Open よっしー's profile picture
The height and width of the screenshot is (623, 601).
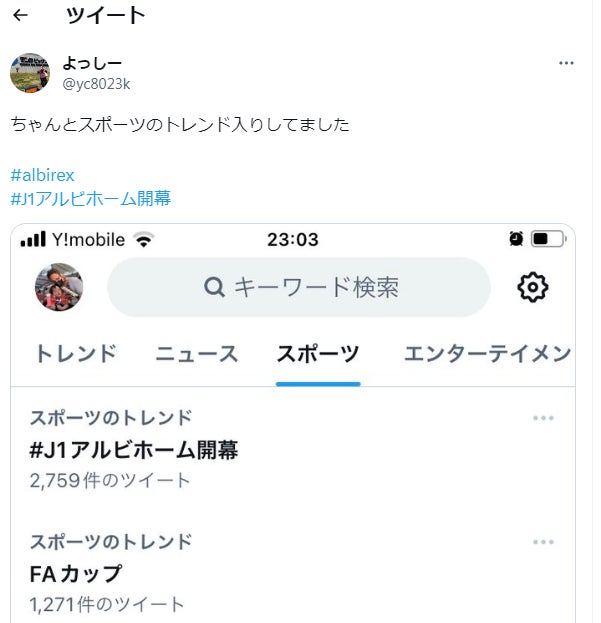point(30,73)
